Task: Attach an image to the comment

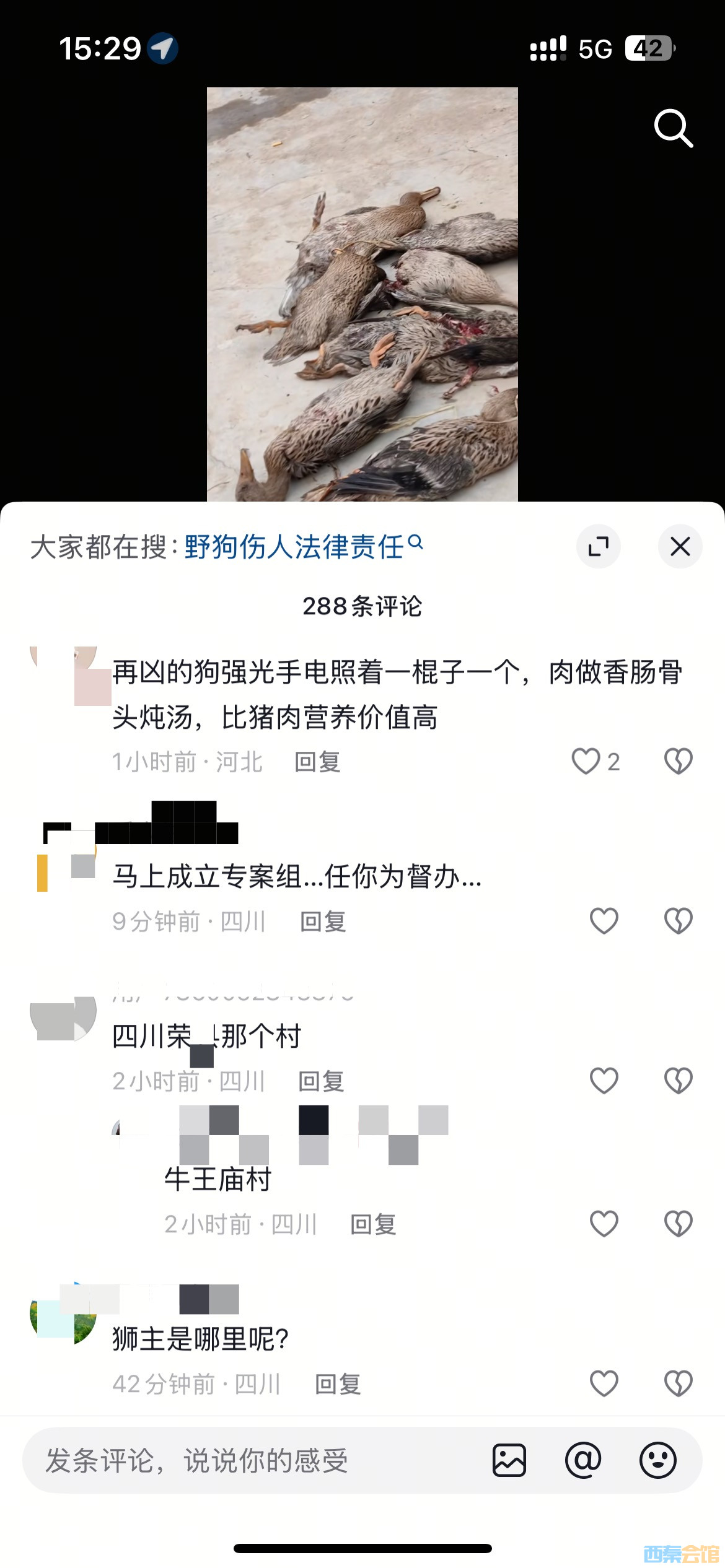Action: click(509, 1461)
